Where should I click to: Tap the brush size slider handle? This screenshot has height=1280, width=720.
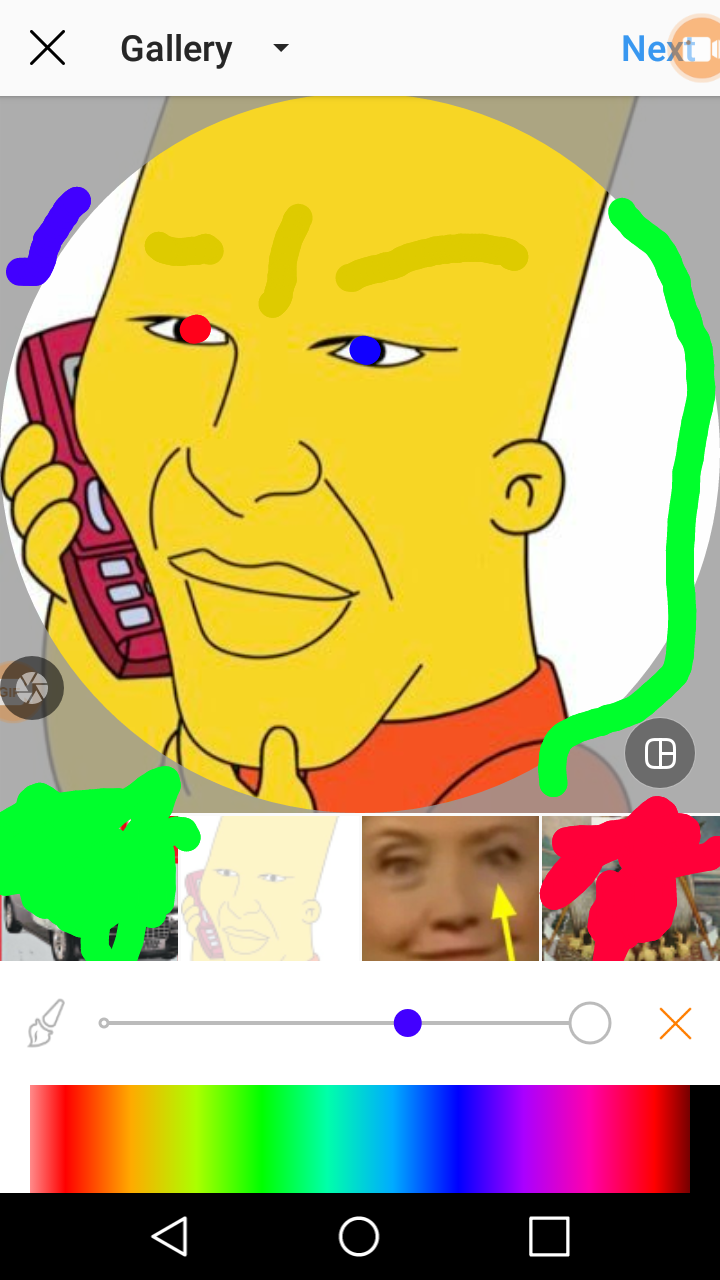[407, 1022]
